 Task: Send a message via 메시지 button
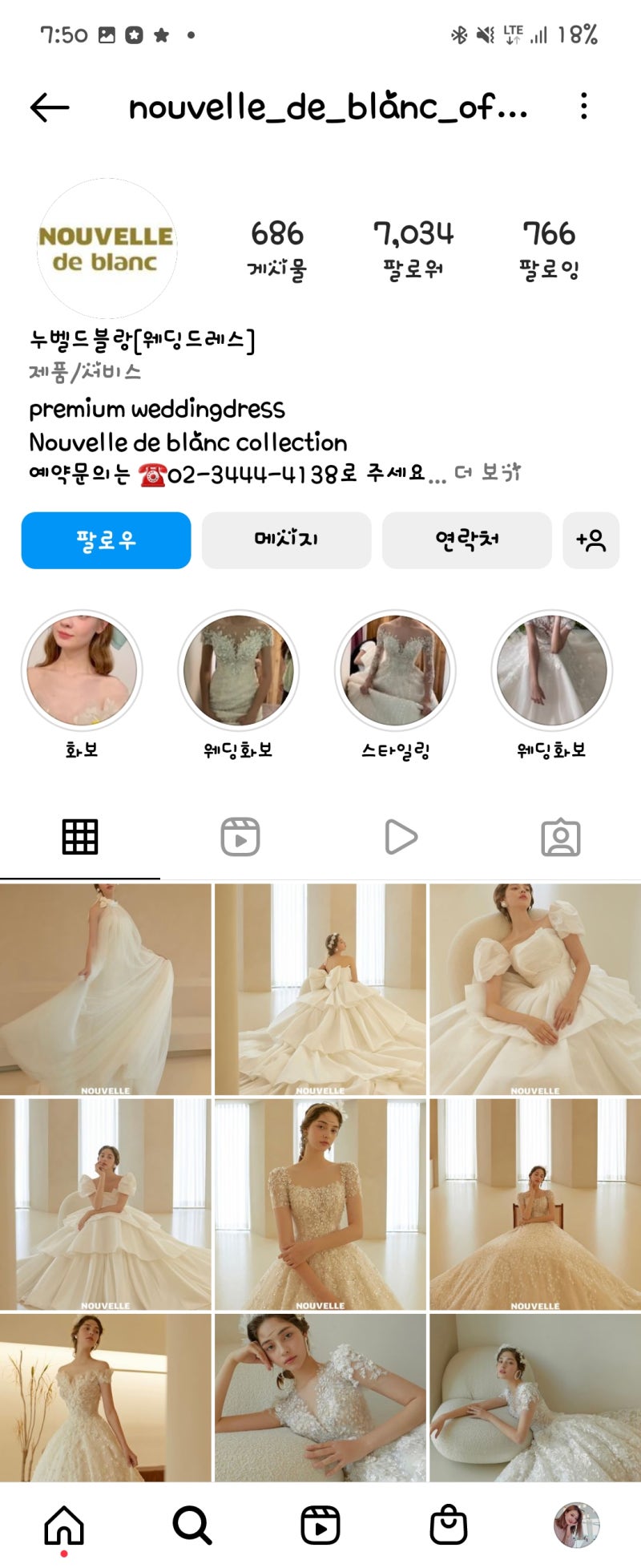(286, 540)
